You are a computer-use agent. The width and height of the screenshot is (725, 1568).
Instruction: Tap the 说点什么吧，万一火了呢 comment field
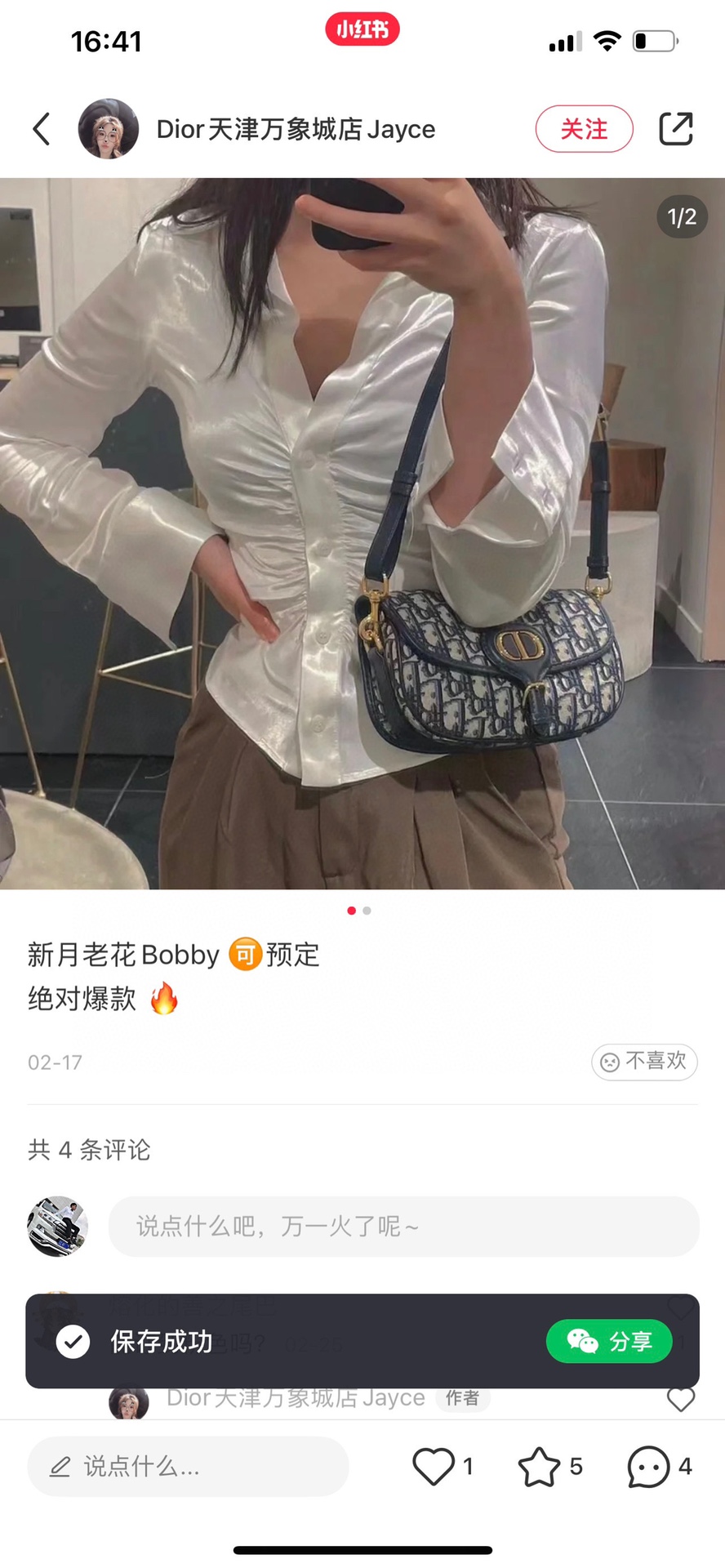(x=403, y=1226)
